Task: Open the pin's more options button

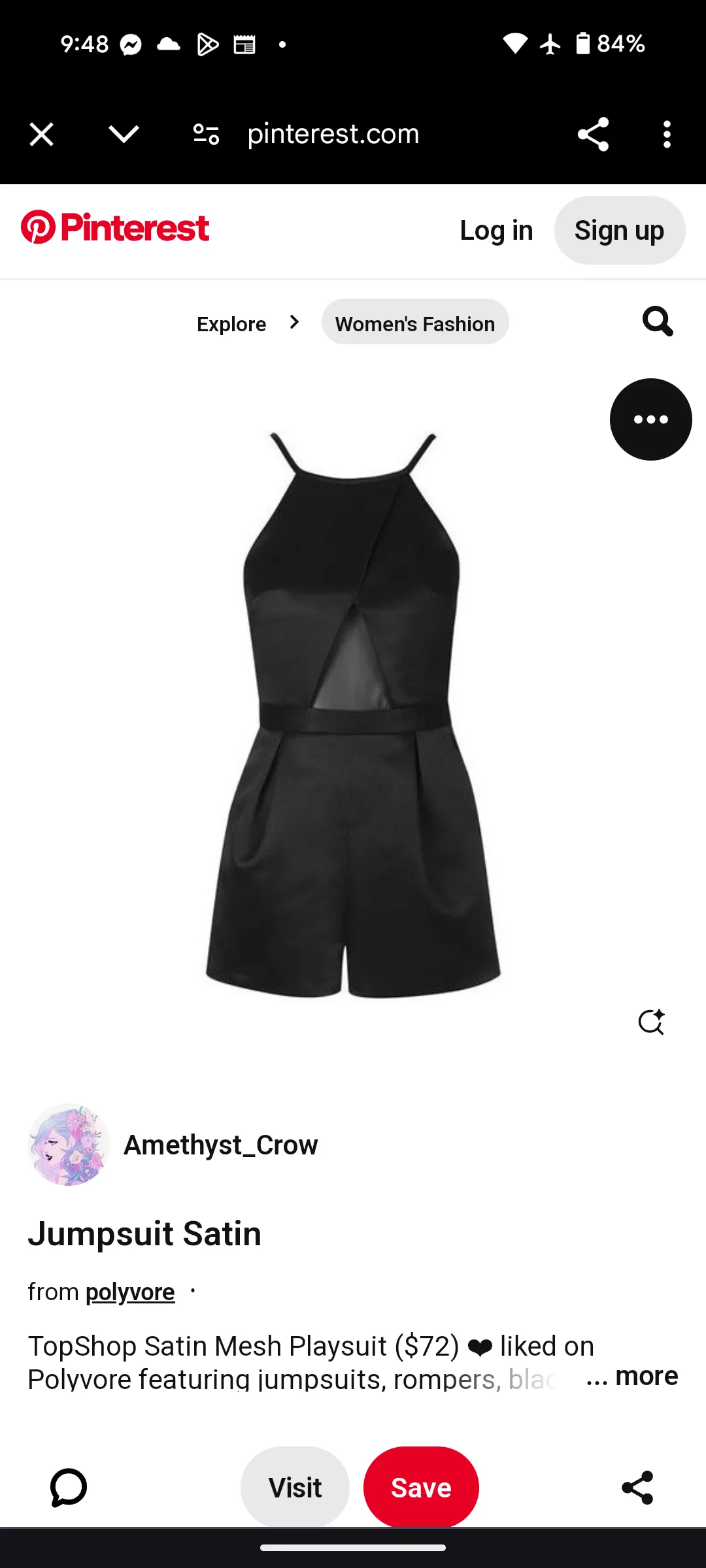Action: [x=650, y=419]
